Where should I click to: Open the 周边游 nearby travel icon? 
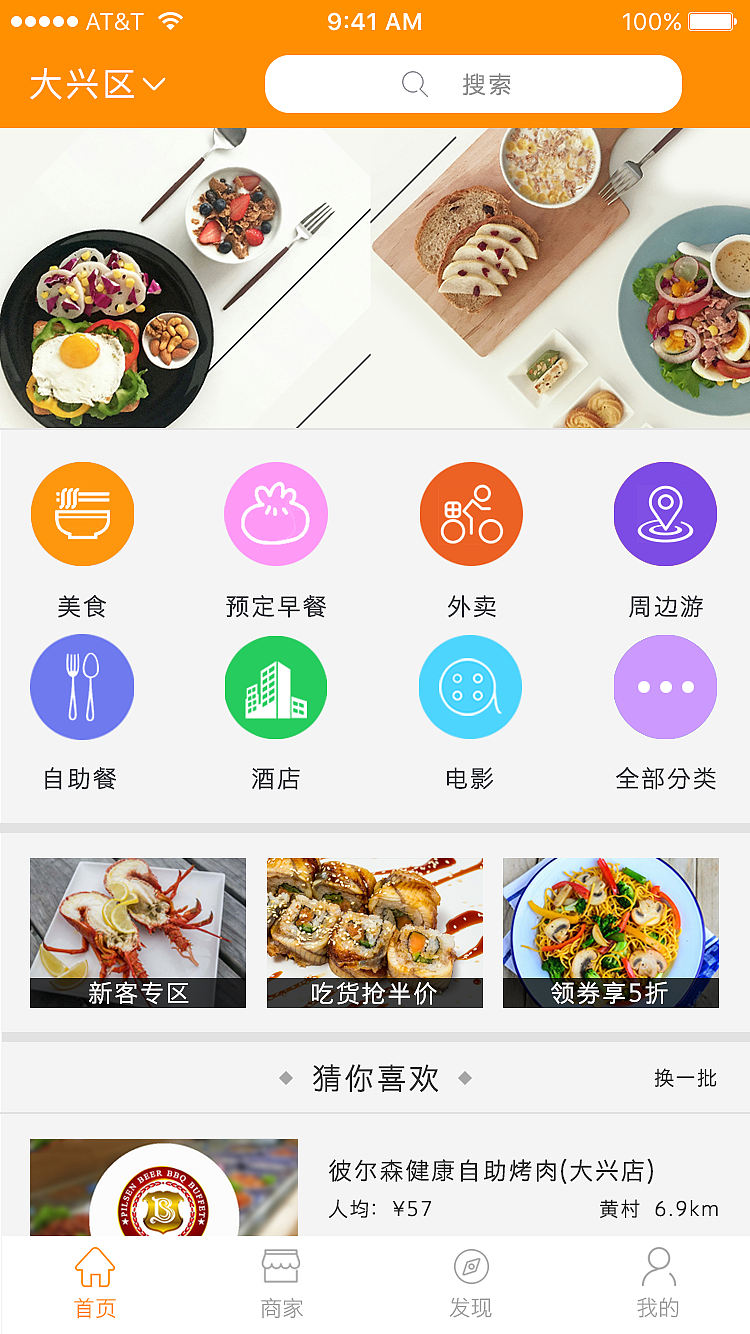665,513
